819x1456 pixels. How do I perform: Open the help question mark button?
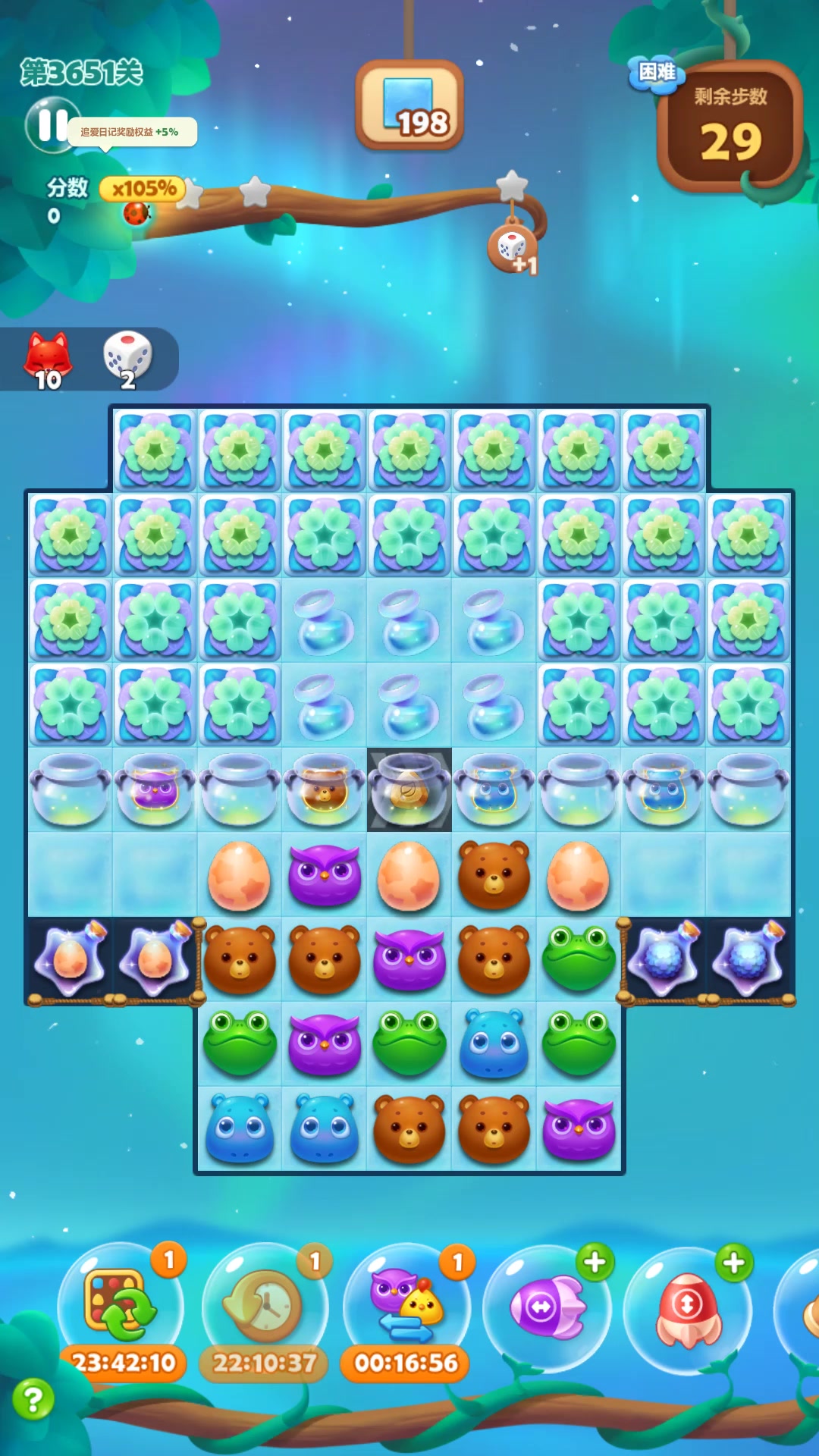(33, 1399)
